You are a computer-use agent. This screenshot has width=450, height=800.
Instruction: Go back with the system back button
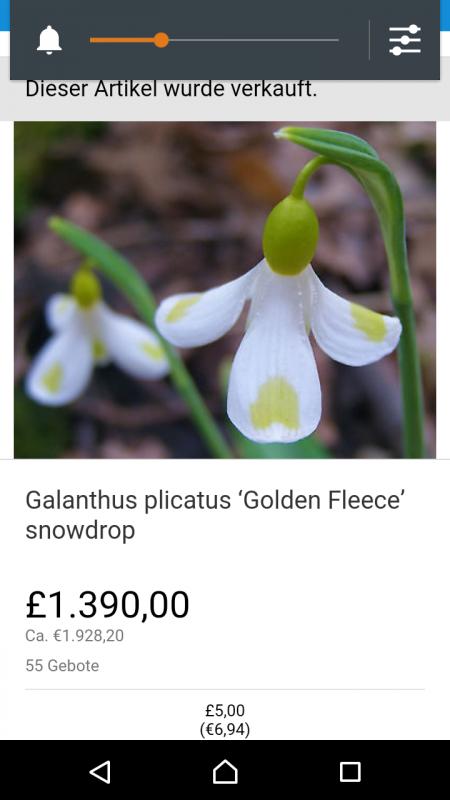(100, 771)
